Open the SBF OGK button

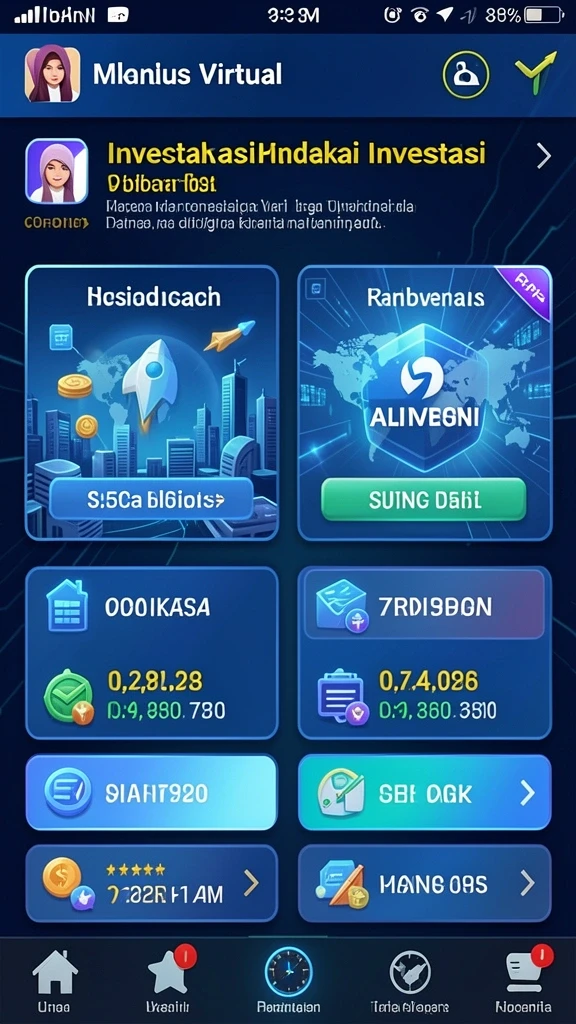pos(424,793)
